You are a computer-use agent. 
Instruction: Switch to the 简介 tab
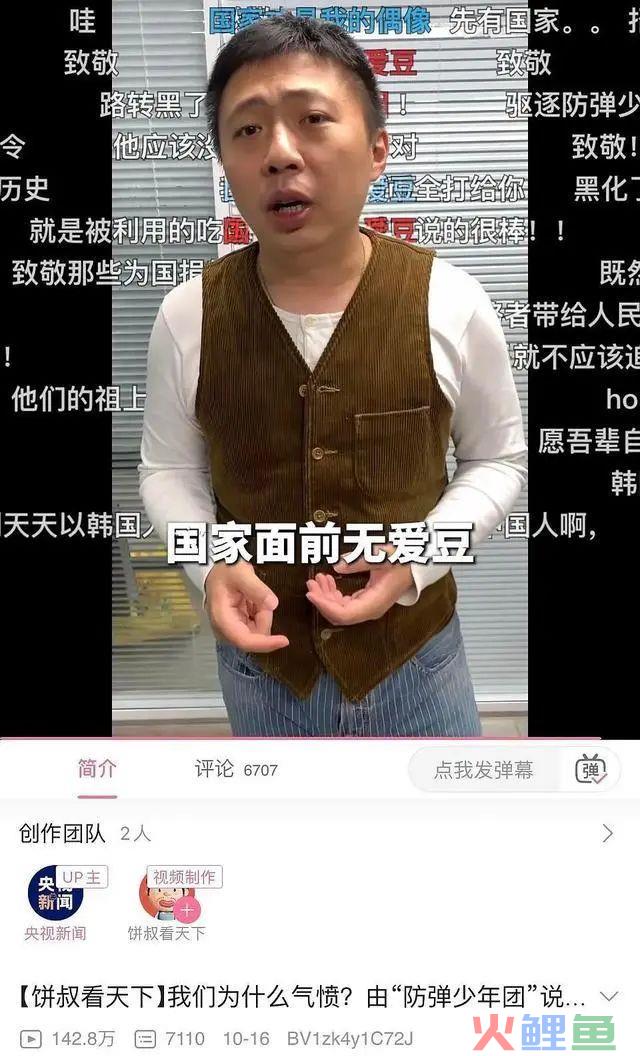(x=97, y=769)
